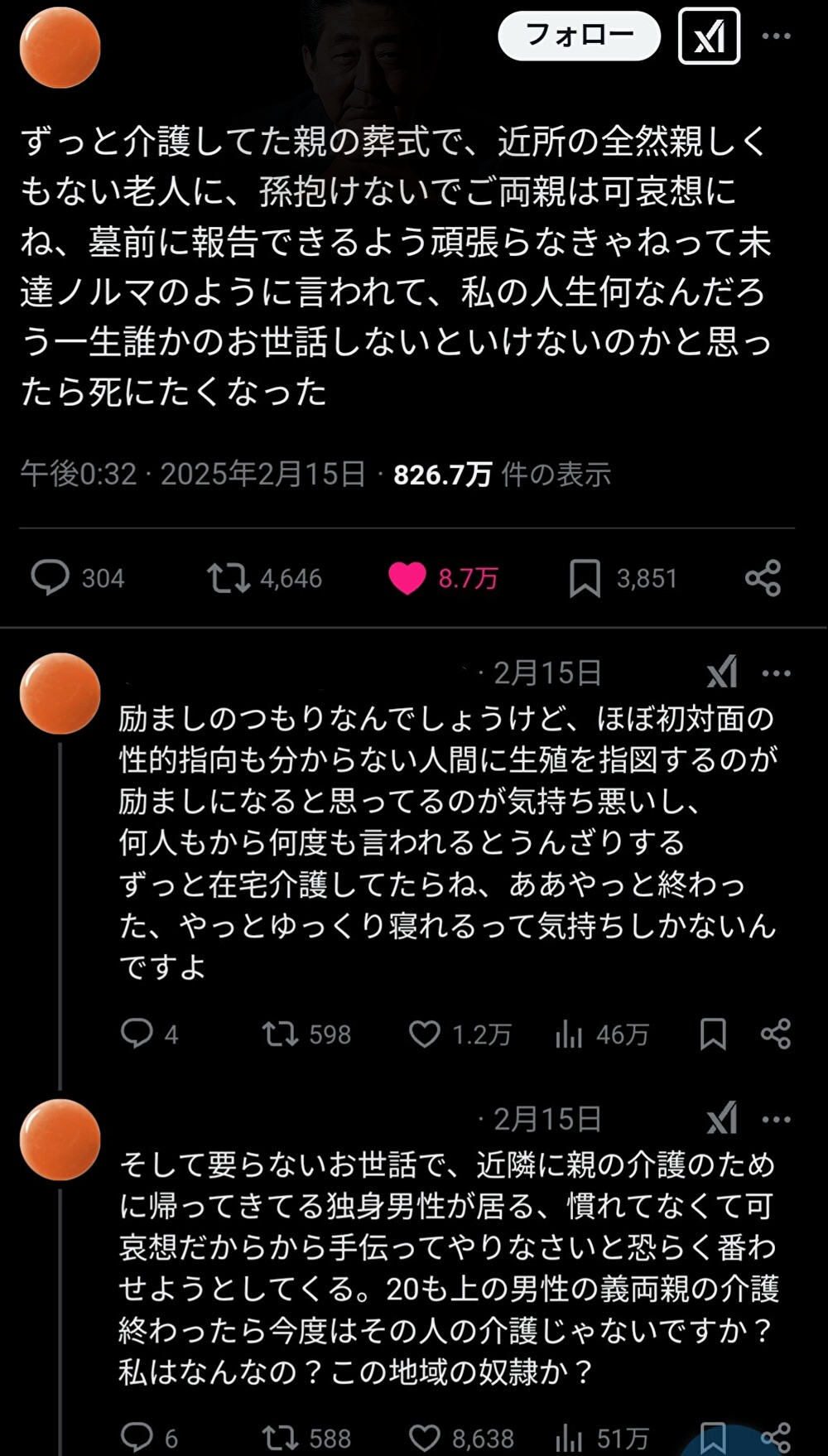Repost the reply with 588 reposts
The image size is (828, 1456).
(281, 1438)
